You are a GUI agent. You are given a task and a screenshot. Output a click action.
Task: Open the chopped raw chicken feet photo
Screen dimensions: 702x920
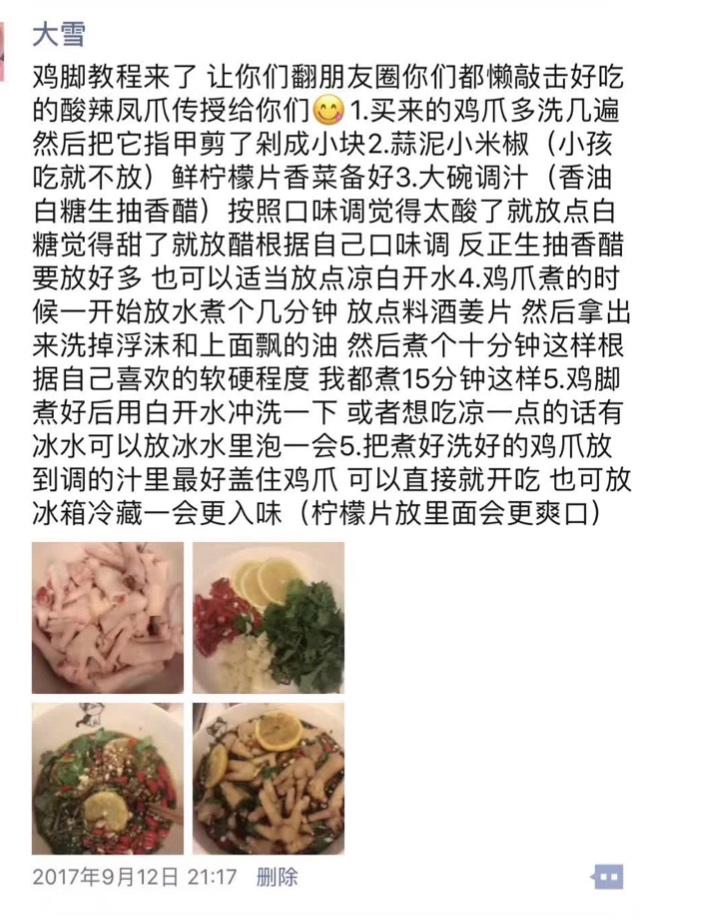pos(107,618)
